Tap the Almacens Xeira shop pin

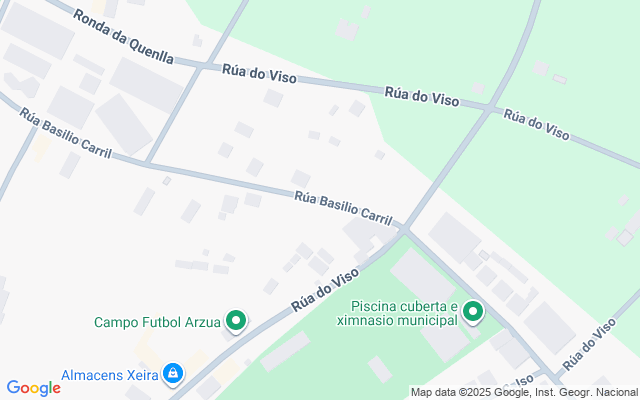point(173,373)
